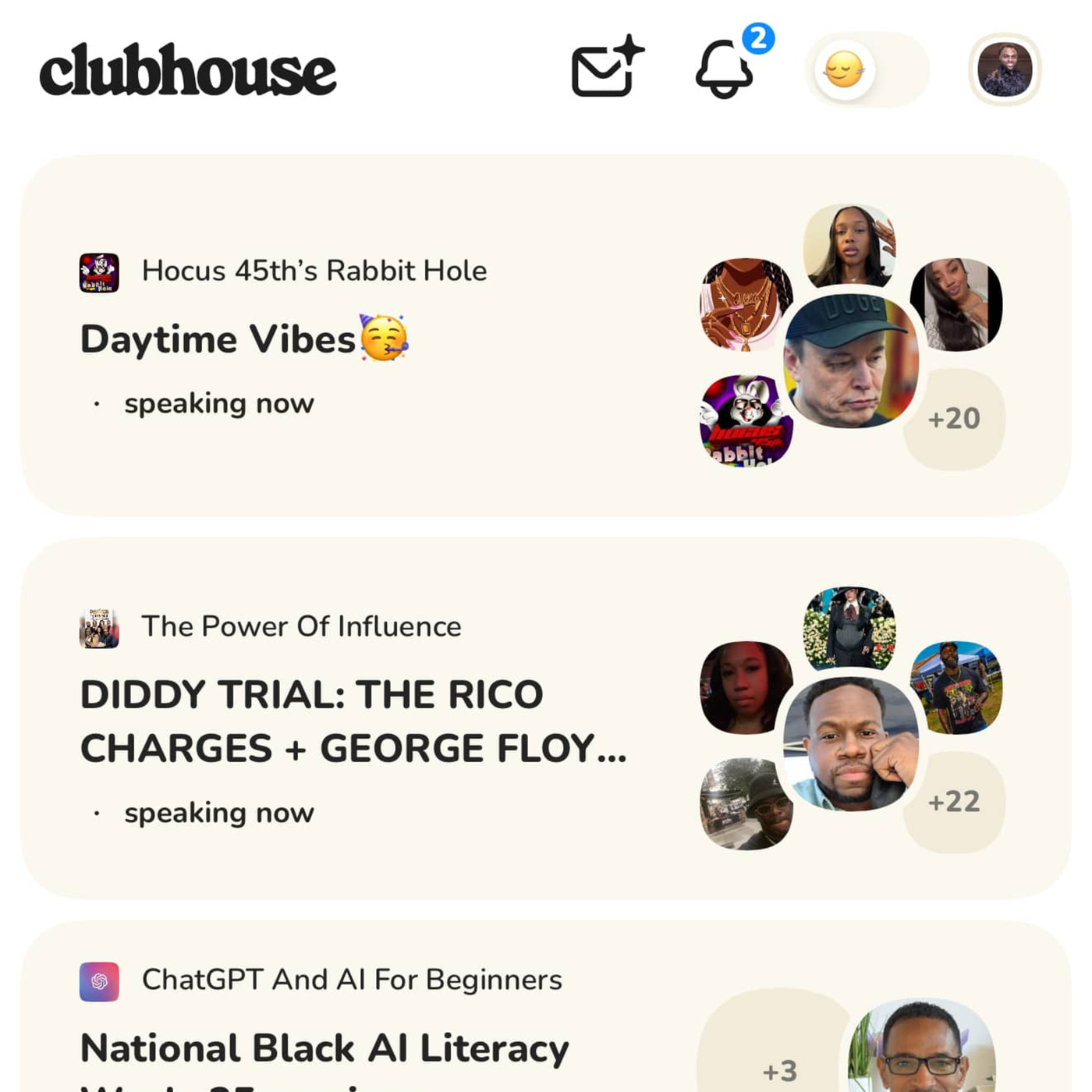This screenshot has width=1092, height=1092.
Task: Open the new message envelope icon
Action: (x=605, y=69)
